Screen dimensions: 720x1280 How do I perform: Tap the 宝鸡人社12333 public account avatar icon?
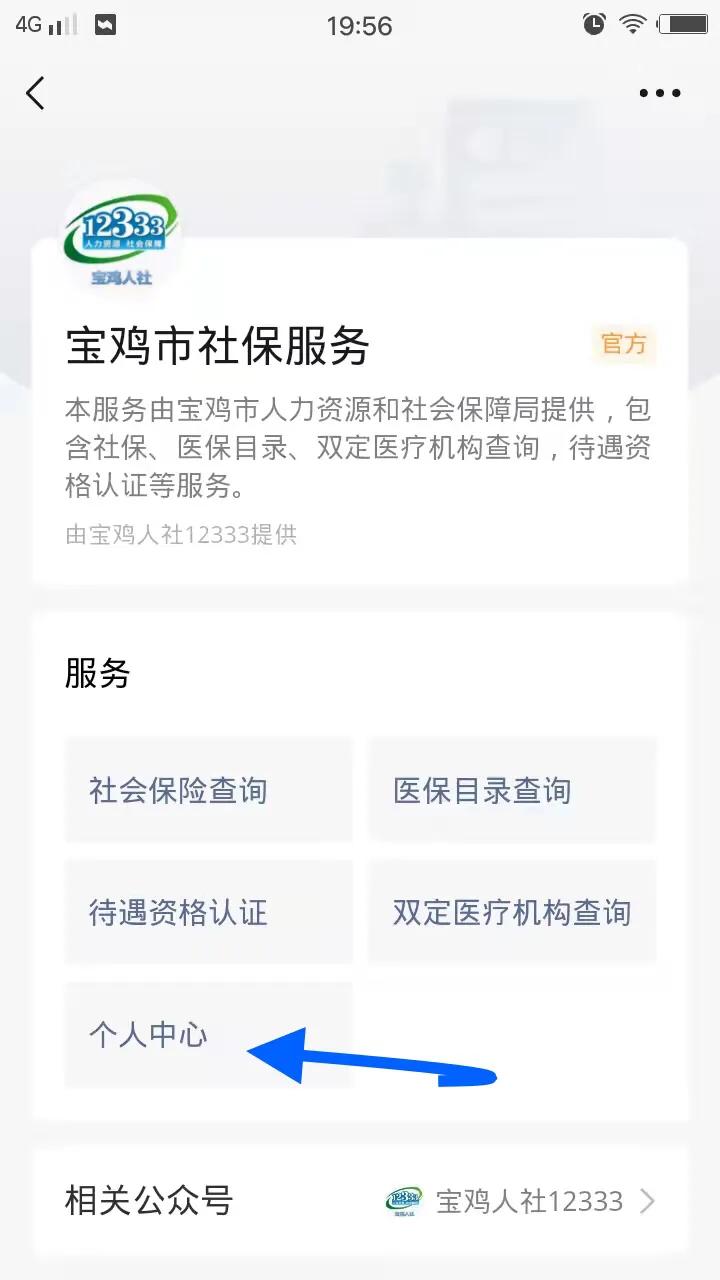coord(403,1201)
